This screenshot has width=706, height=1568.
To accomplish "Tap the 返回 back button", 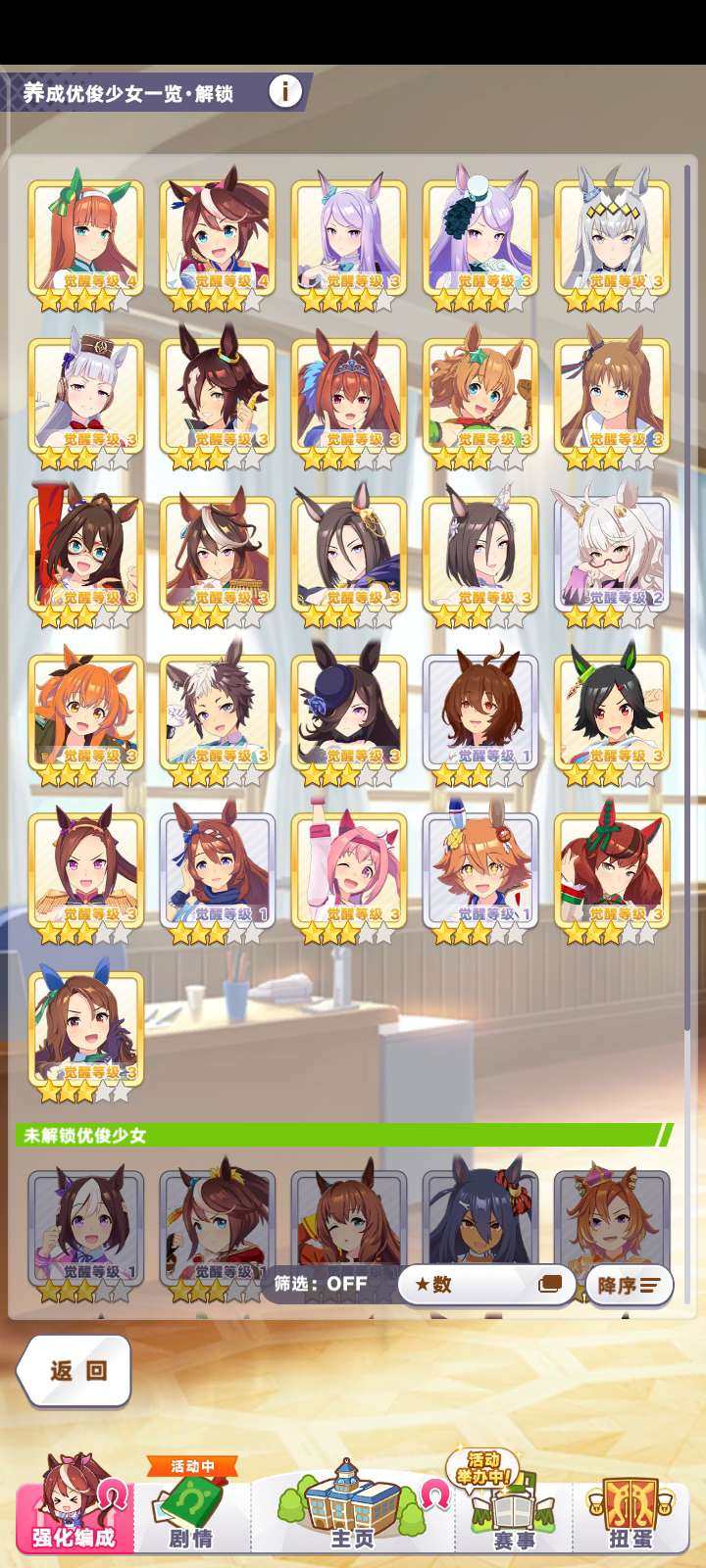I will pyautogui.click(x=75, y=1370).
